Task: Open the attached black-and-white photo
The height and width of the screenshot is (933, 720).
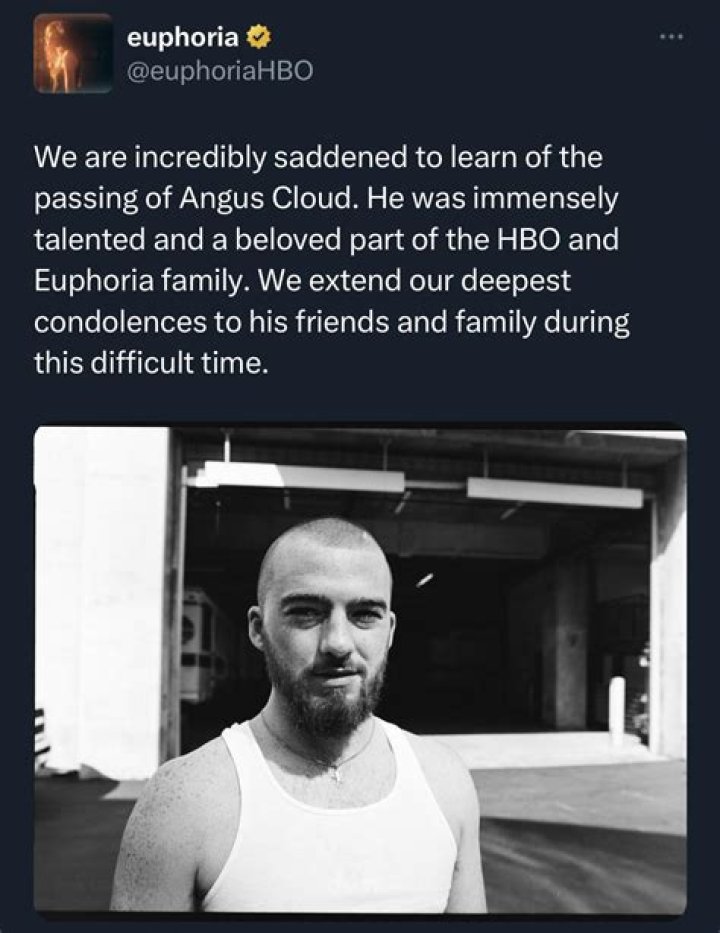Action: pyautogui.click(x=361, y=669)
